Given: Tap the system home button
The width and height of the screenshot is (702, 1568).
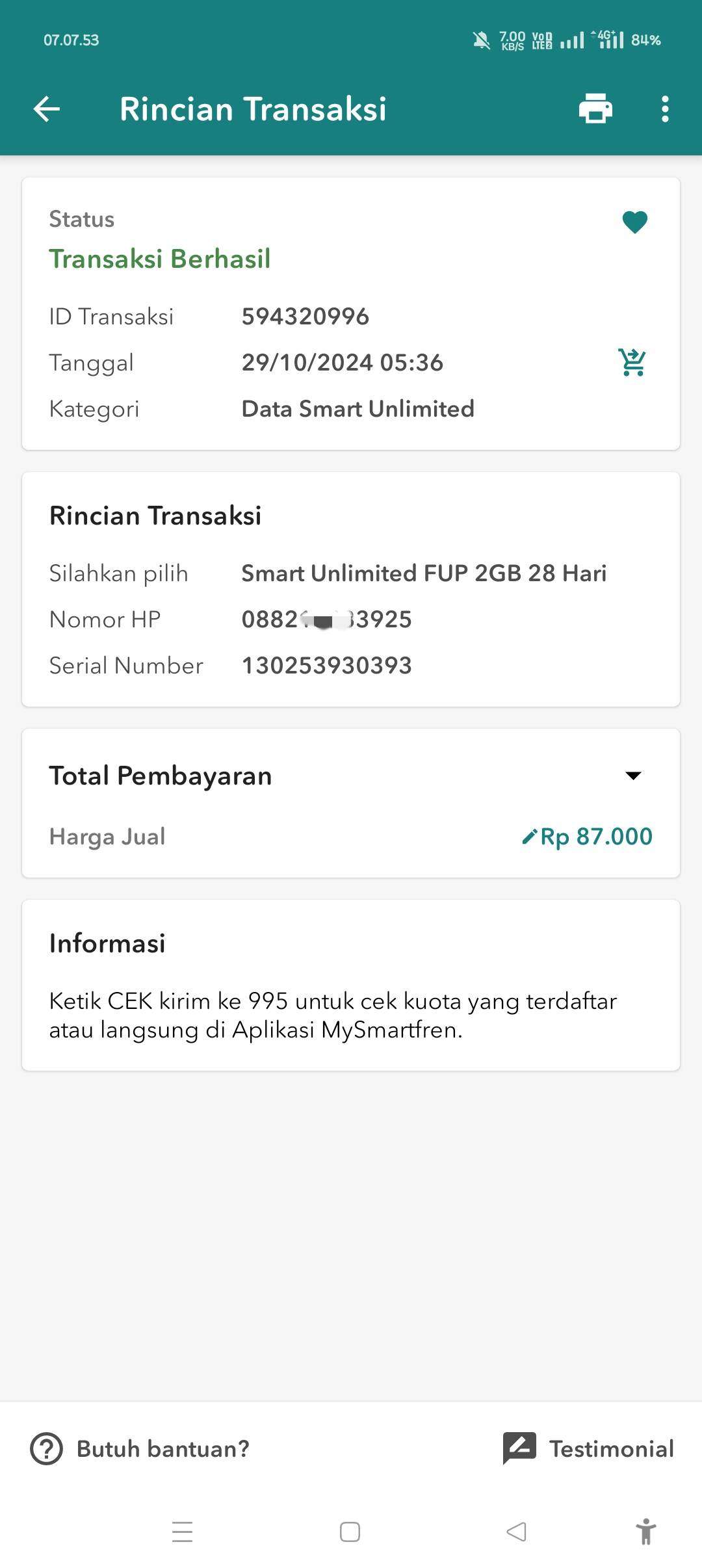Looking at the screenshot, I should pos(350,1532).
